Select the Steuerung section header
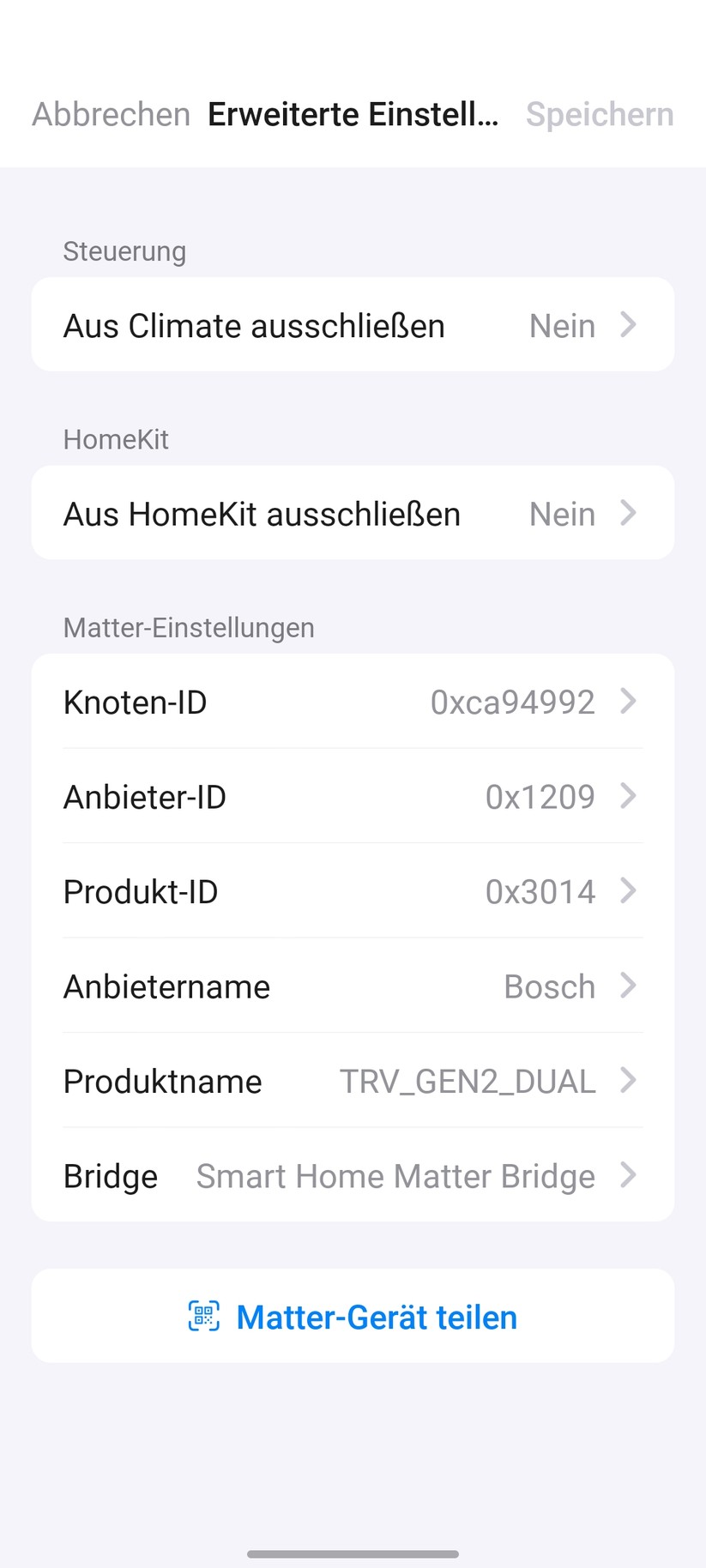 click(124, 251)
